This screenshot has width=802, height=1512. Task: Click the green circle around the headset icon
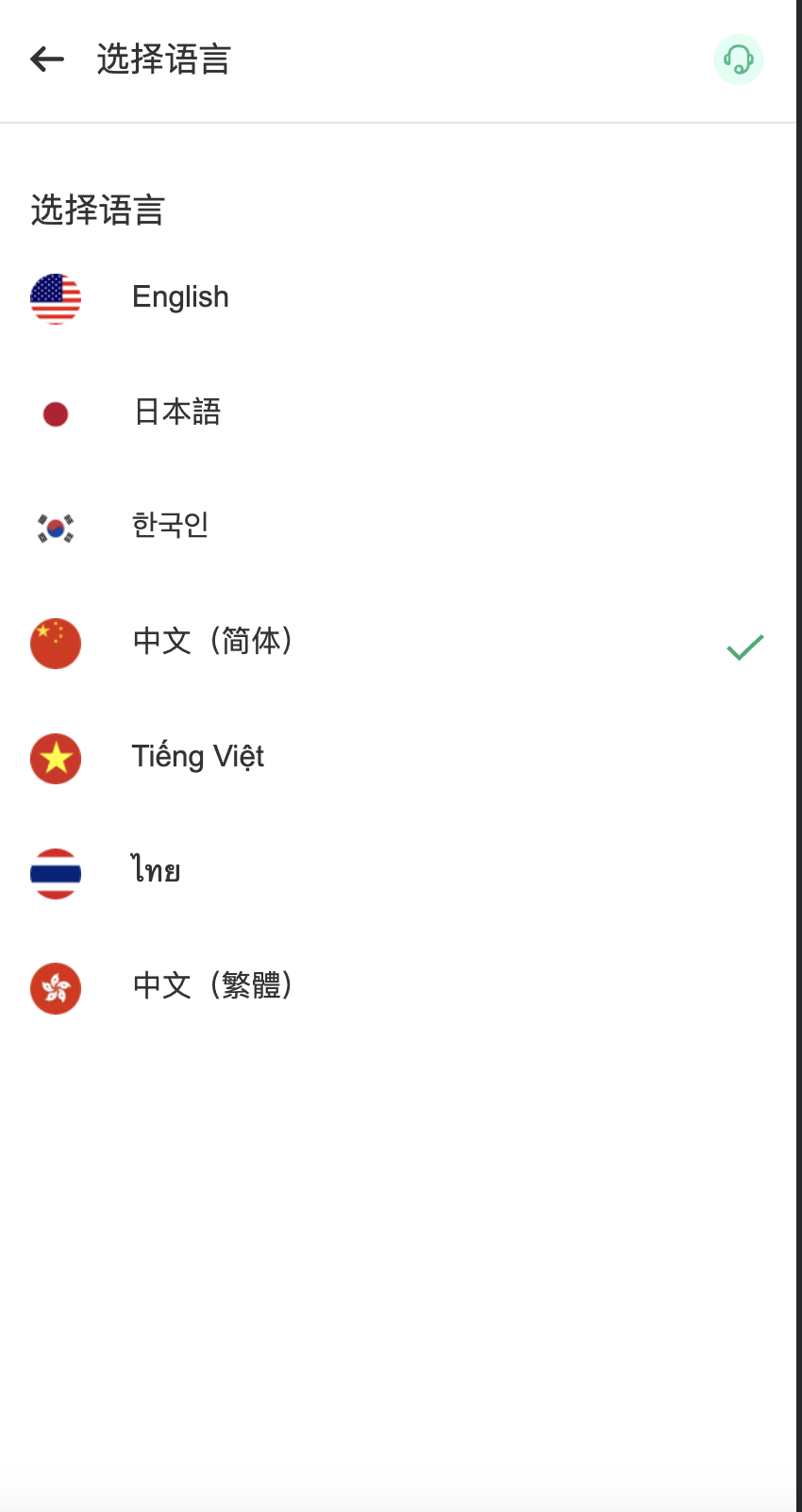pyautogui.click(x=739, y=59)
